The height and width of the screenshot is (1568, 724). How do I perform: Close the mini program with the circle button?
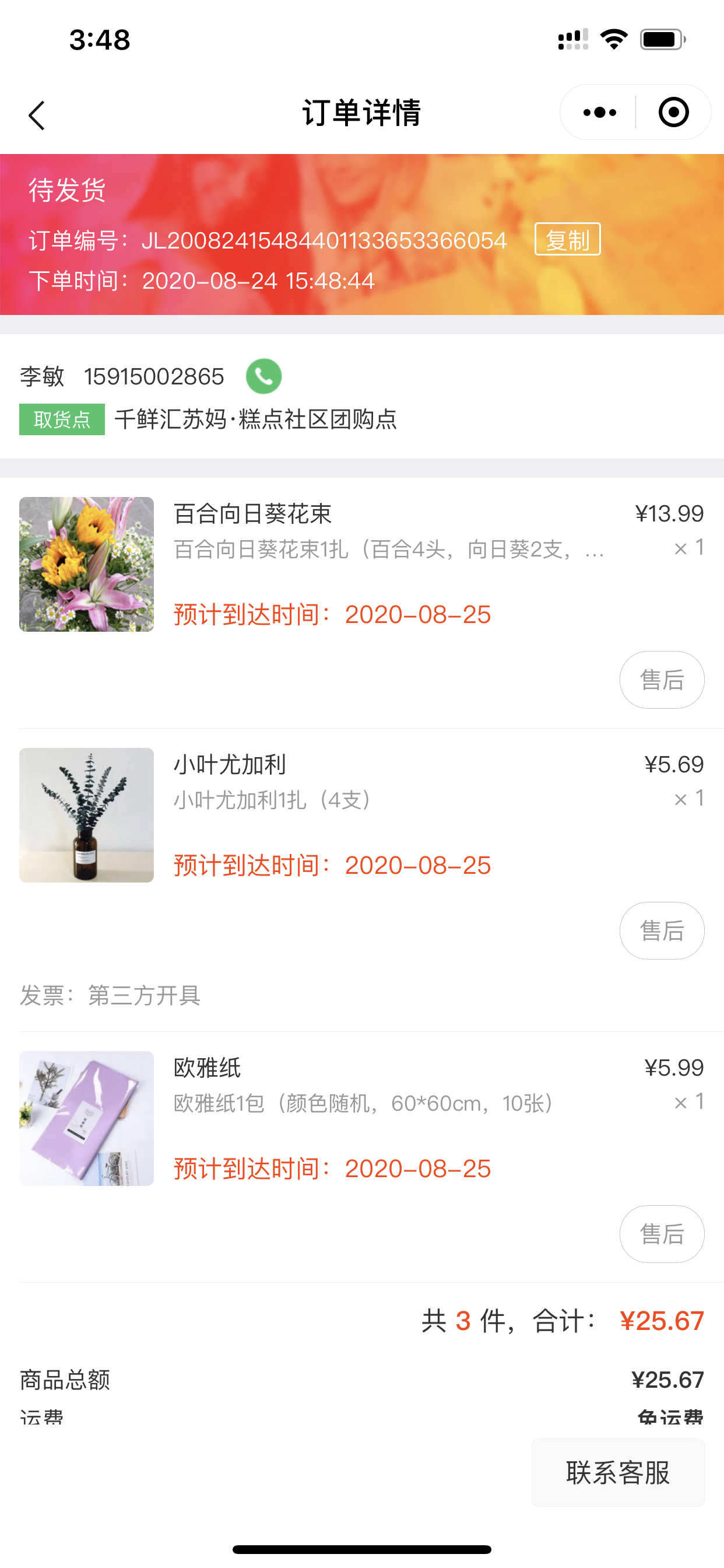coord(673,113)
